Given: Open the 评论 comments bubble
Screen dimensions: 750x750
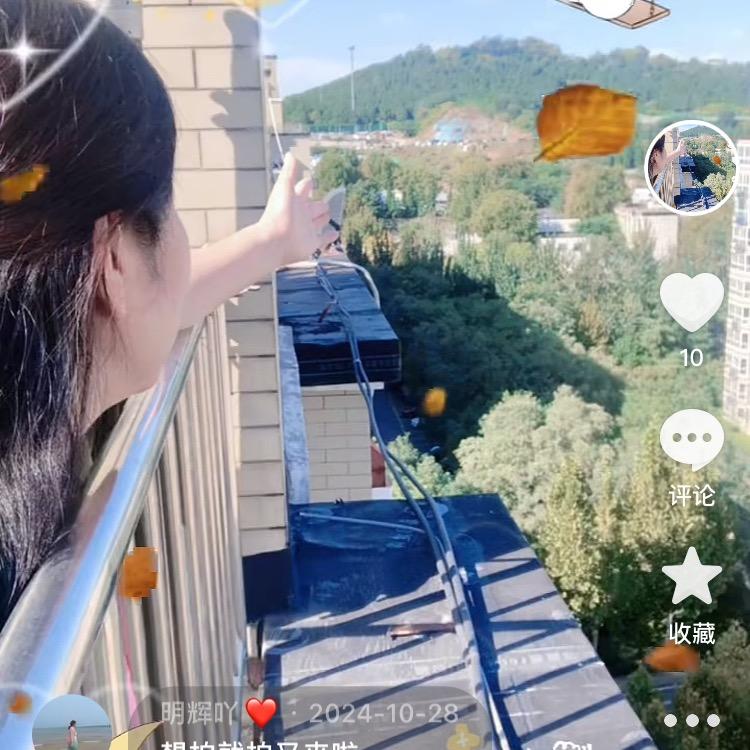Looking at the screenshot, I should pos(692,439).
